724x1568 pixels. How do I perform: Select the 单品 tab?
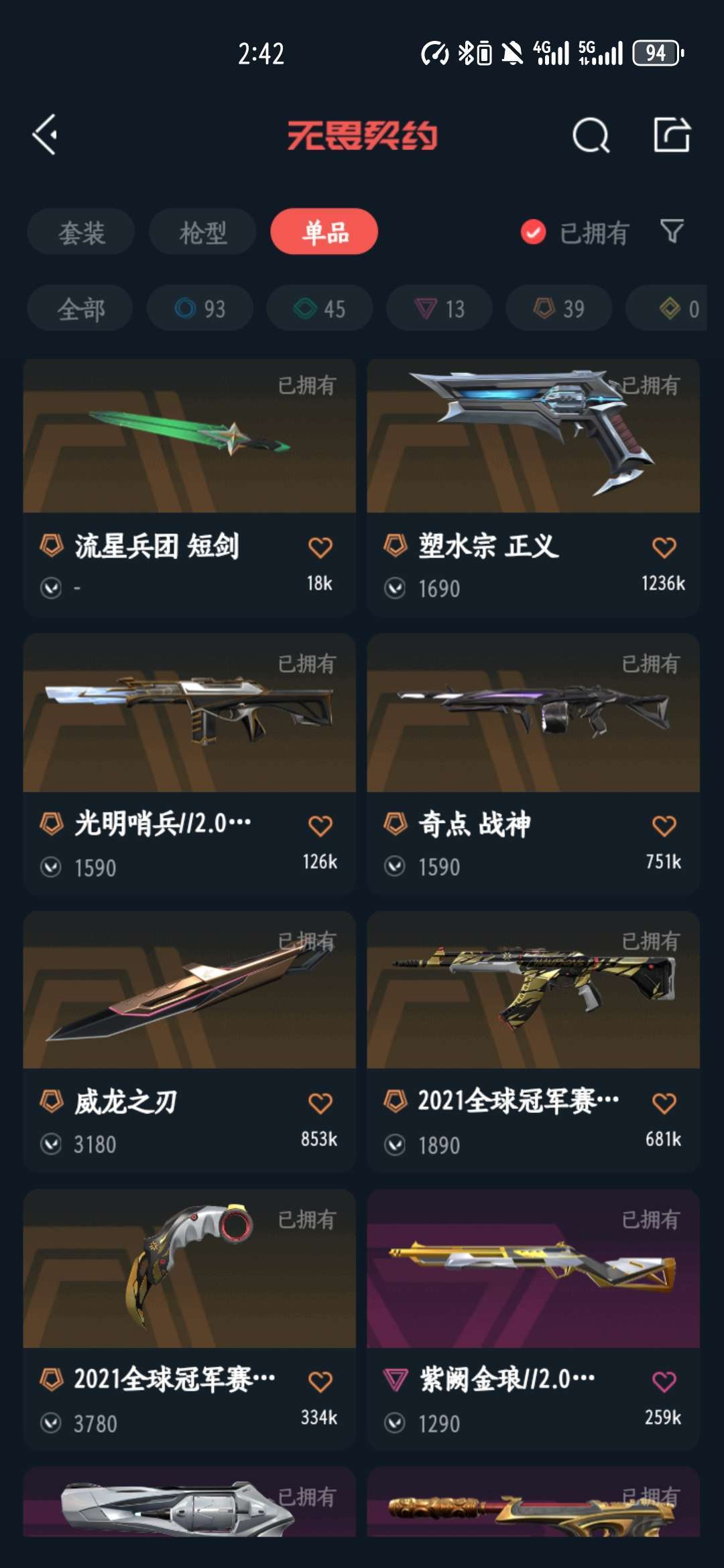click(x=324, y=232)
